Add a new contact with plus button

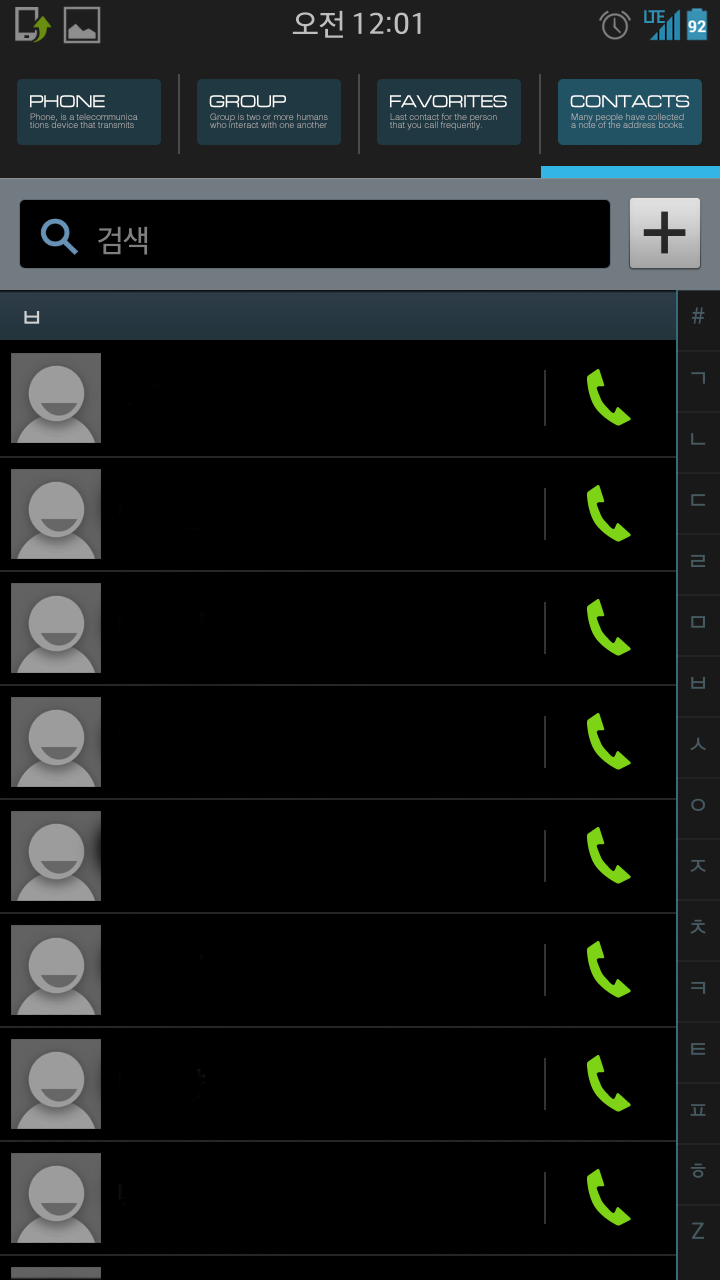pyautogui.click(x=664, y=233)
